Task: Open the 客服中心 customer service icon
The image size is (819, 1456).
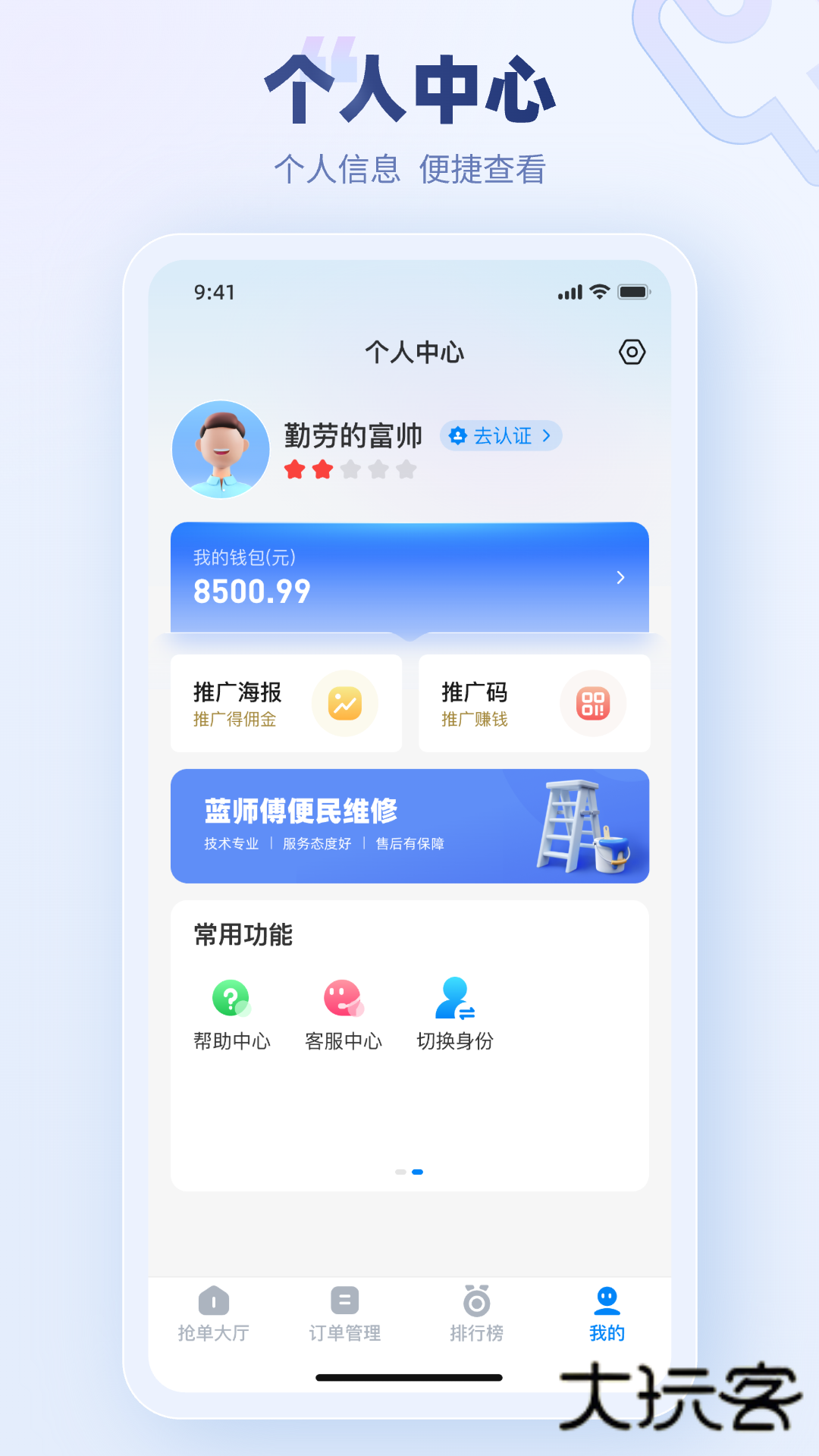Action: (x=342, y=999)
